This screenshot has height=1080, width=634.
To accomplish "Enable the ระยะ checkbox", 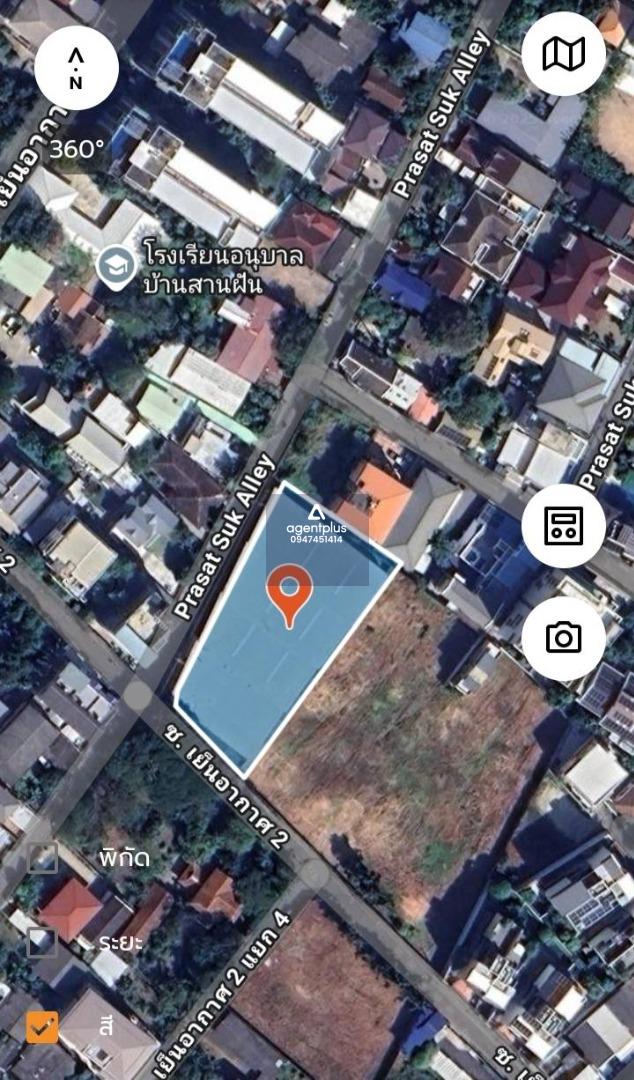I will tap(42, 942).
